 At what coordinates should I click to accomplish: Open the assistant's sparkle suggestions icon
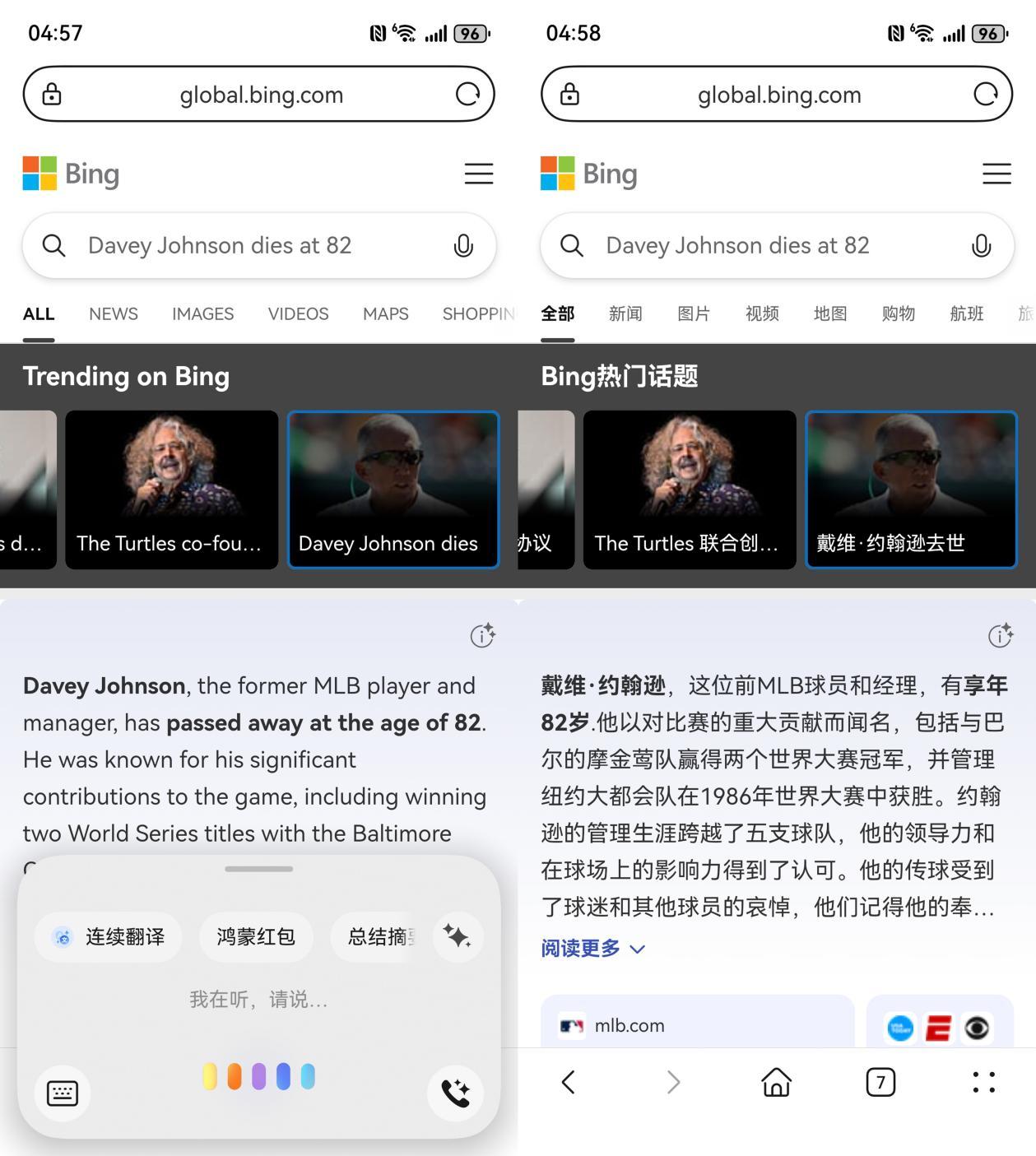click(457, 936)
